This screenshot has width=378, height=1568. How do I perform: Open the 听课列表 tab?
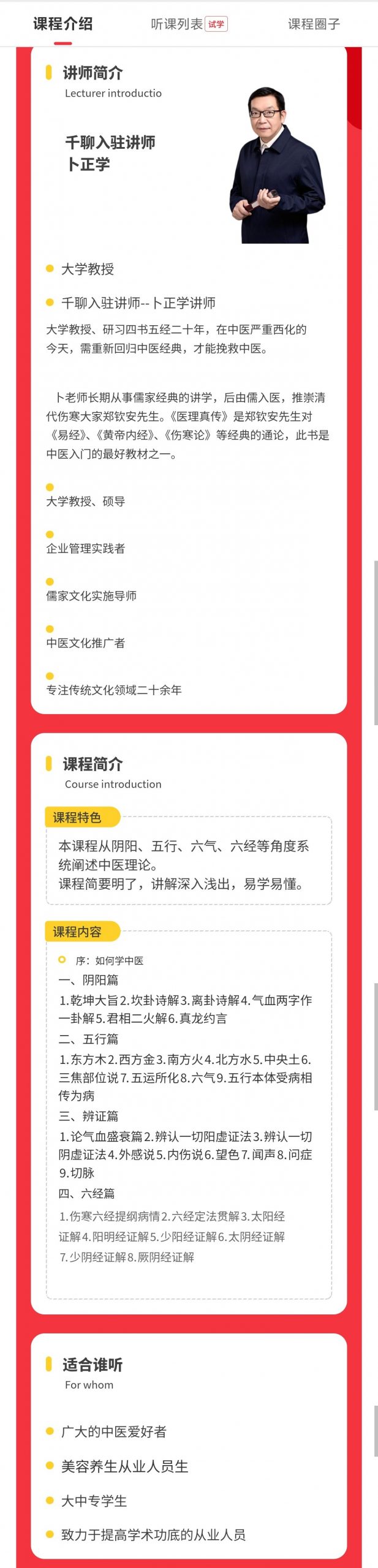[x=178, y=24]
